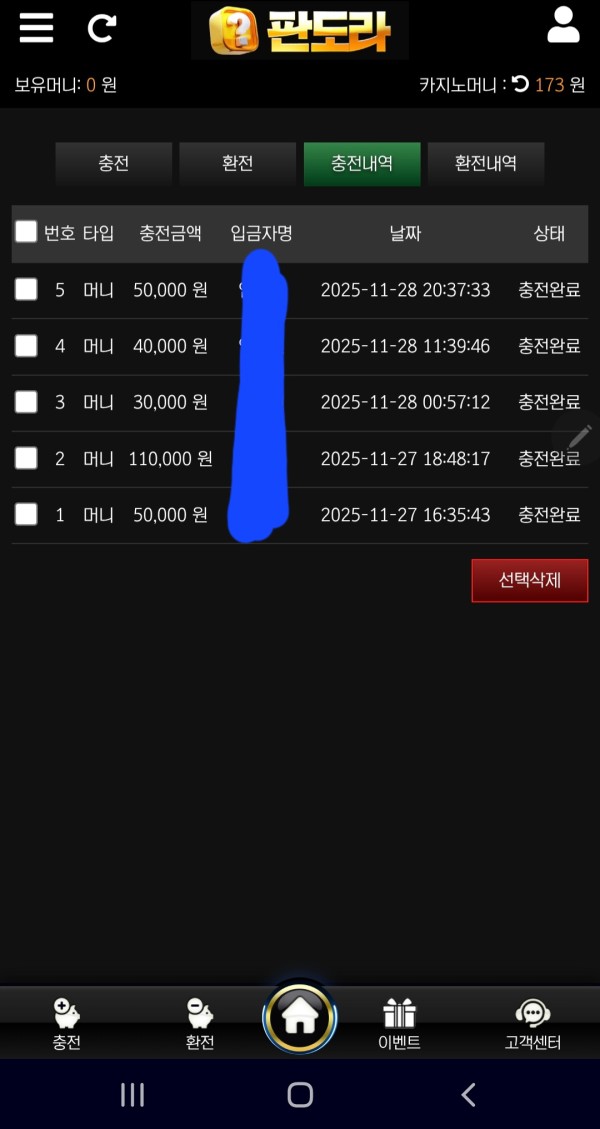Screen dimensions: 600x1129
Task: Tick the checkbox for entry number 1
Action: click(x=26, y=514)
